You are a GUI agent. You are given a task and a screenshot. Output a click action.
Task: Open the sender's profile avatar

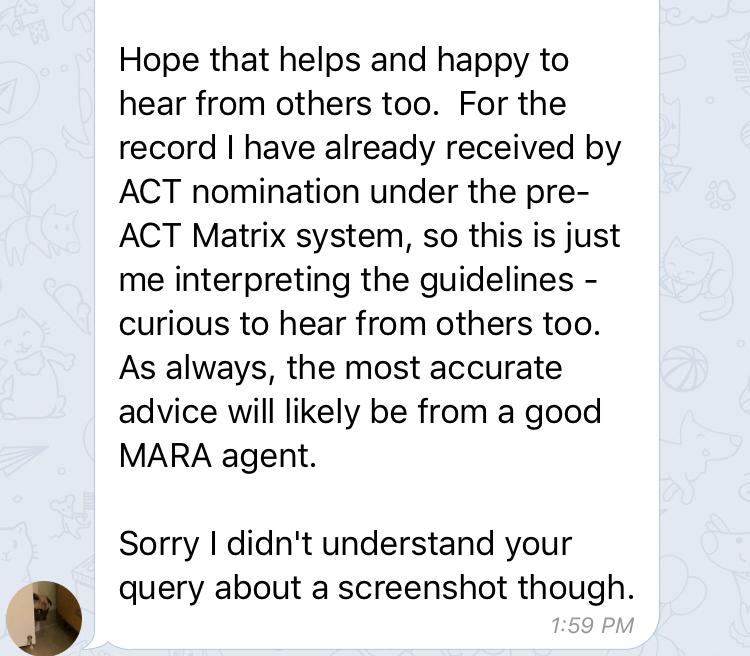[43, 617]
